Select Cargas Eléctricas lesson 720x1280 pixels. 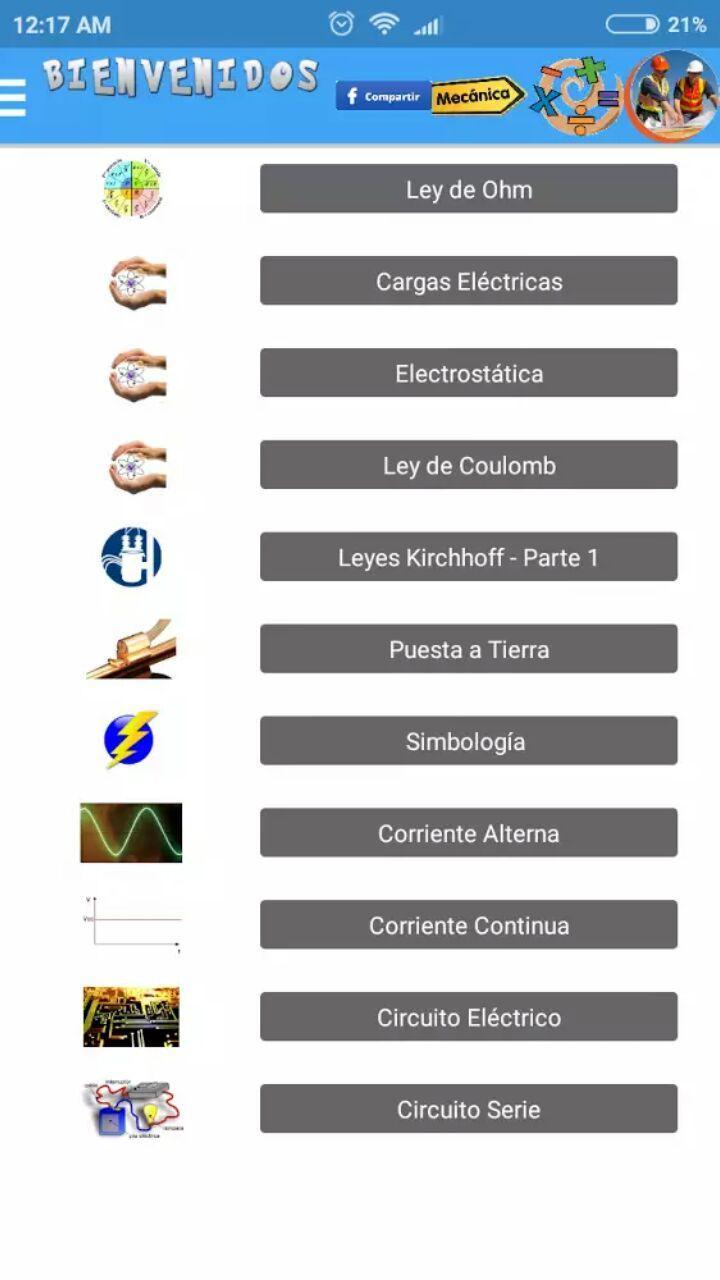click(x=468, y=281)
